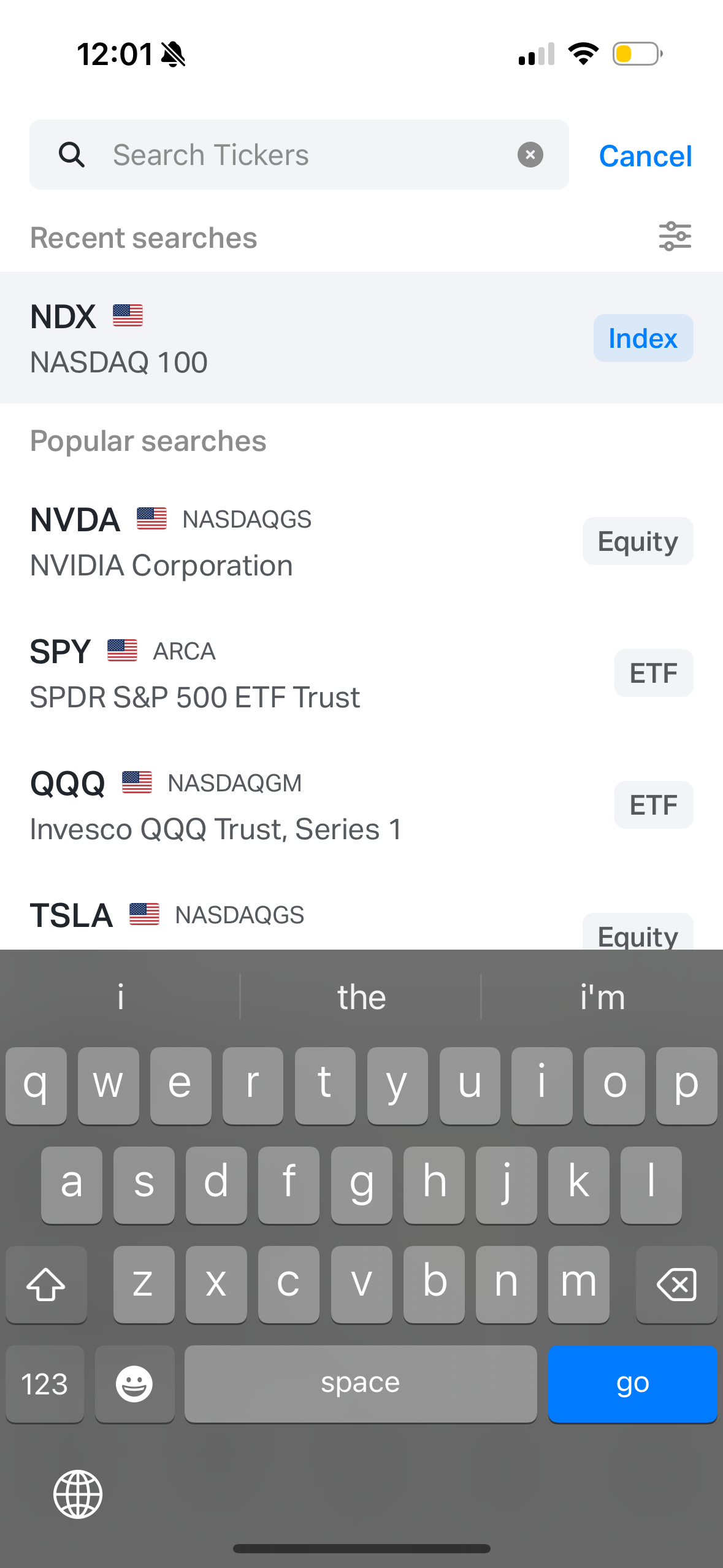Clear the search field with the x icon
Image resolution: width=723 pixels, height=1568 pixels.
click(530, 154)
